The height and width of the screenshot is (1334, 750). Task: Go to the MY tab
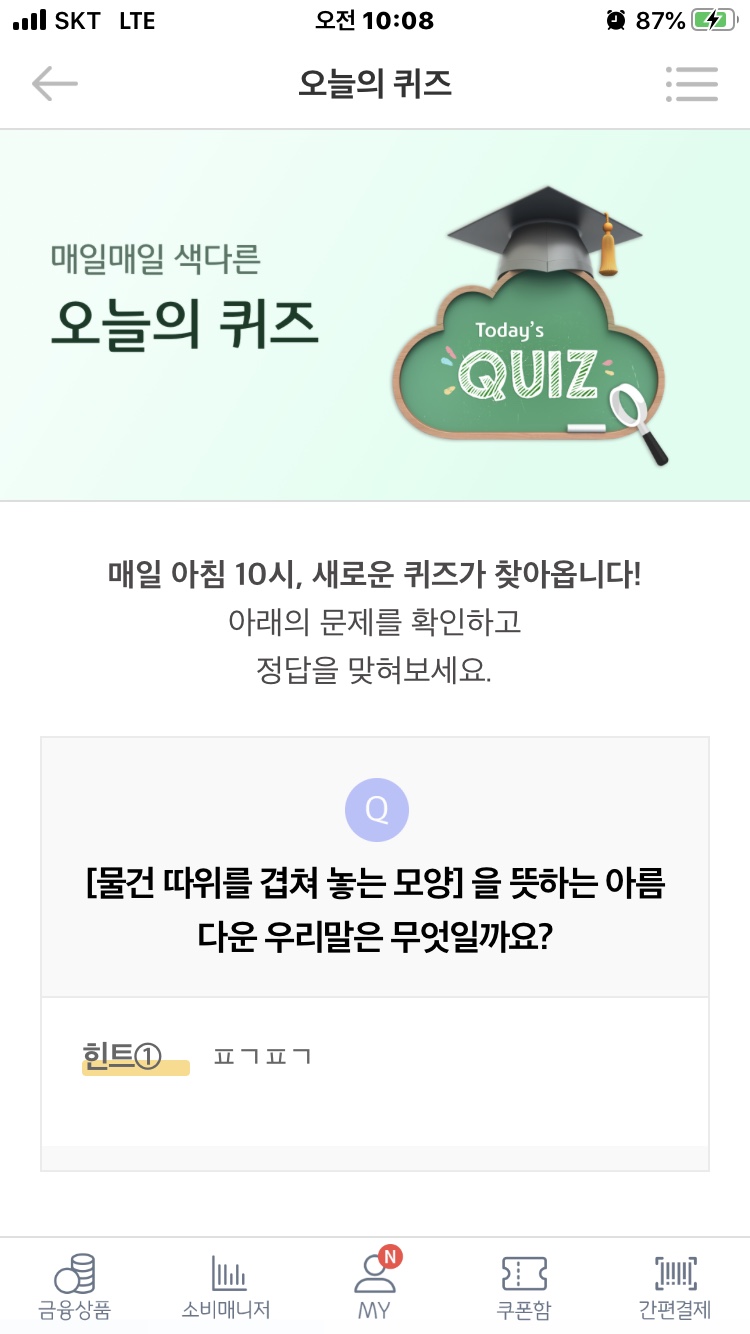pyautogui.click(x=374, y=1286)
